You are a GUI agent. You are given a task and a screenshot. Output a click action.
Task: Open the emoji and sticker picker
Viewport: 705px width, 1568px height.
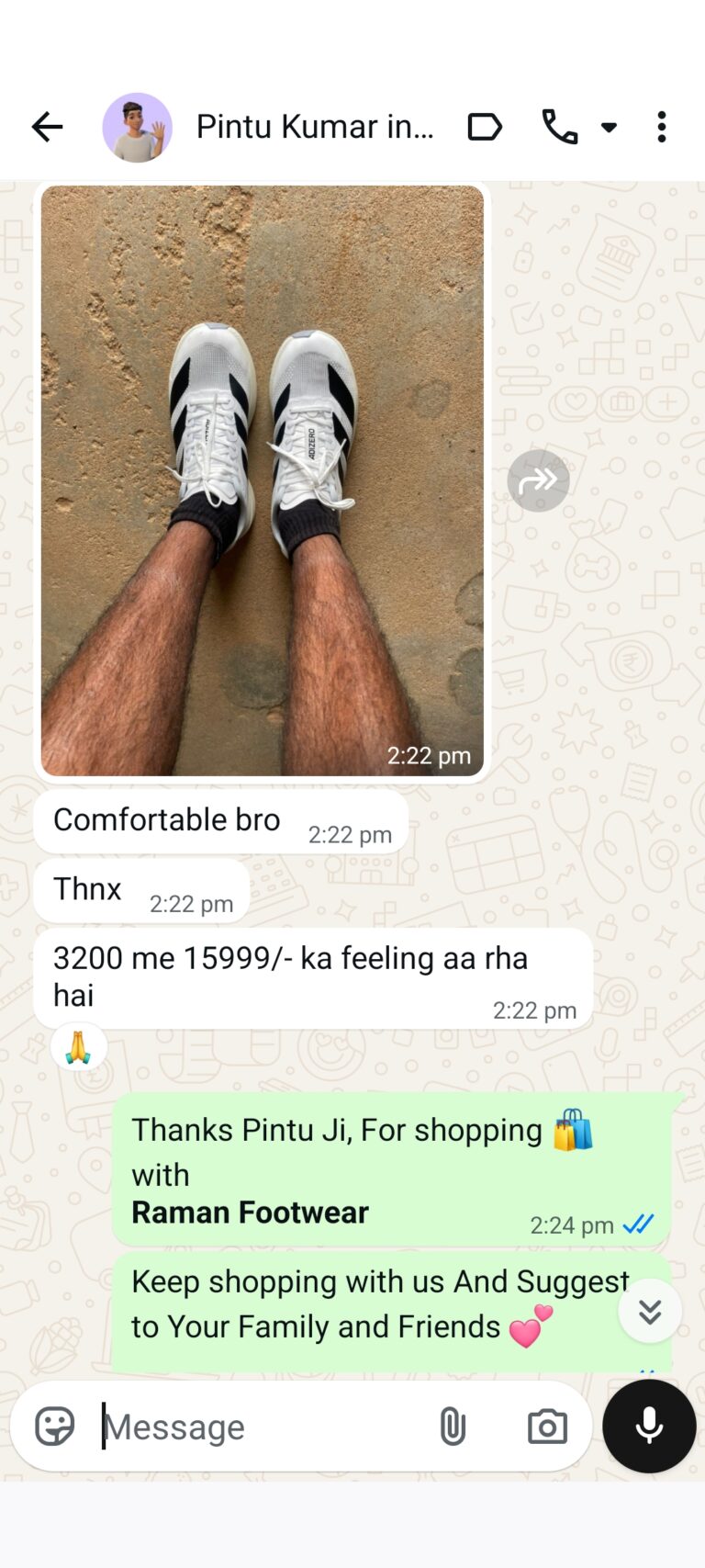pyautogui.click(x=54, y=1427)
